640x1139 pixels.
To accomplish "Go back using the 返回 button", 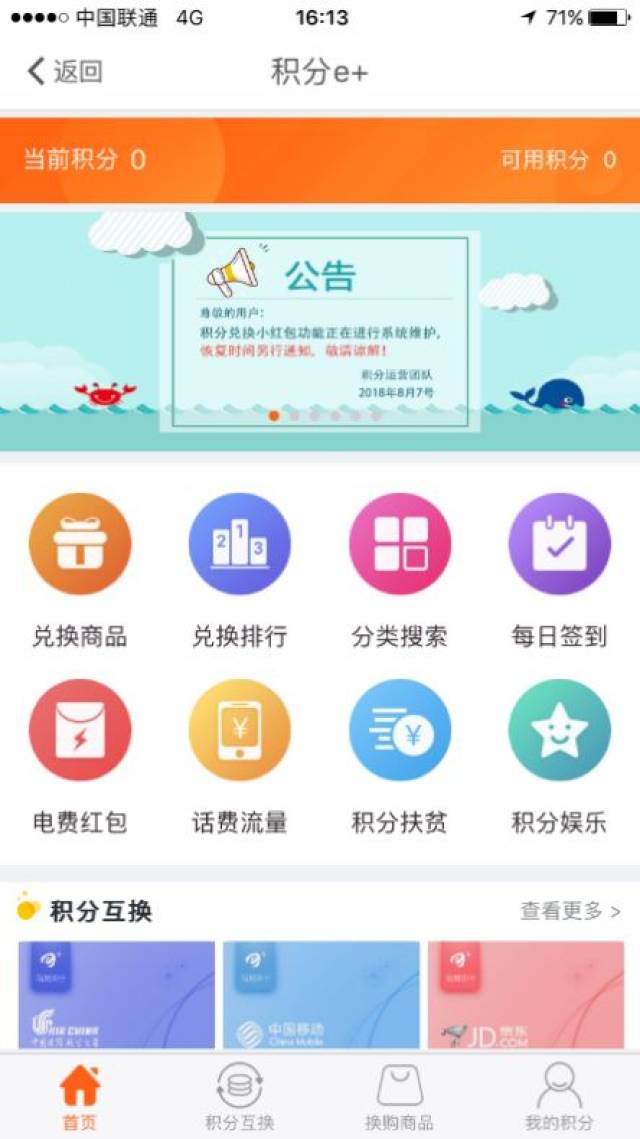I will coord(65,71).
